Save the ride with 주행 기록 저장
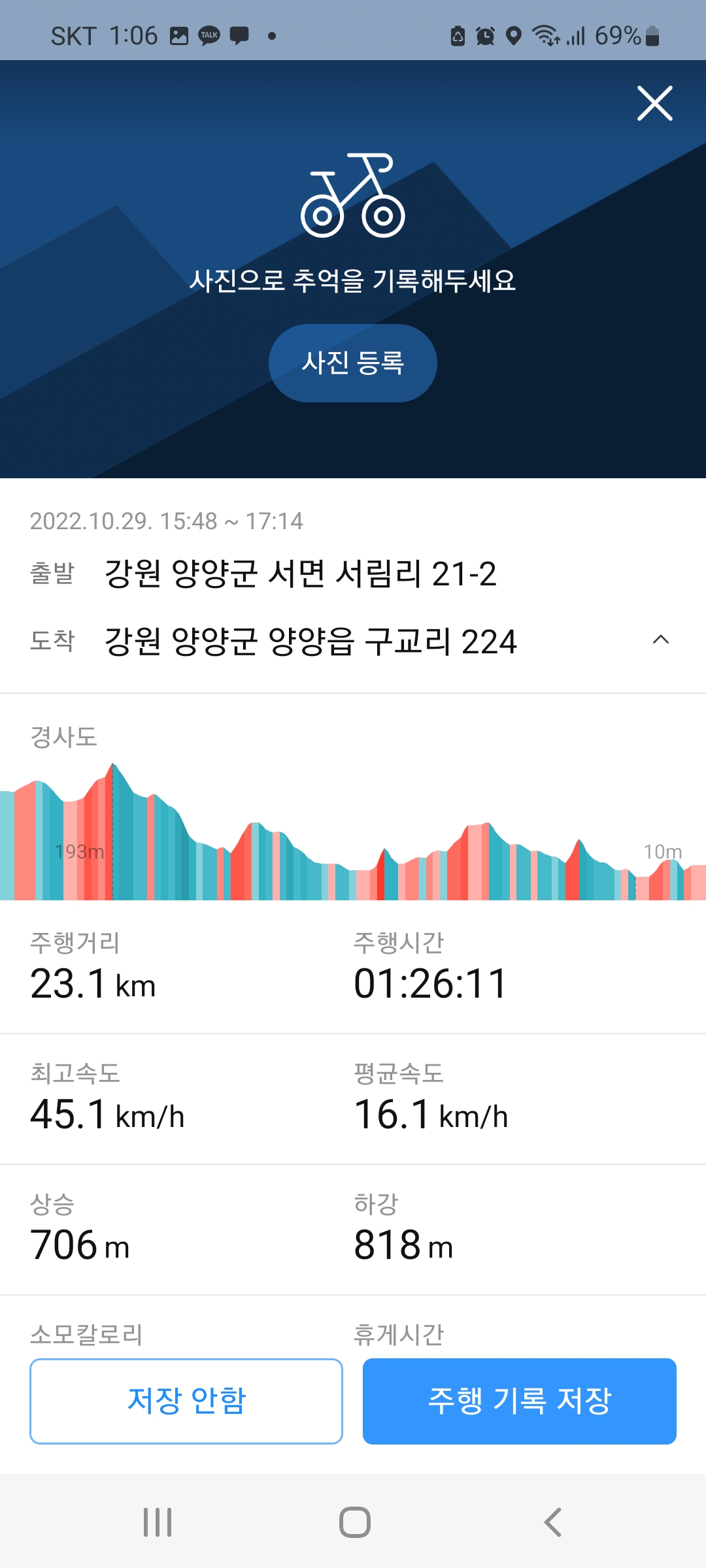706x1568 pixels. tap(519, 1401)
